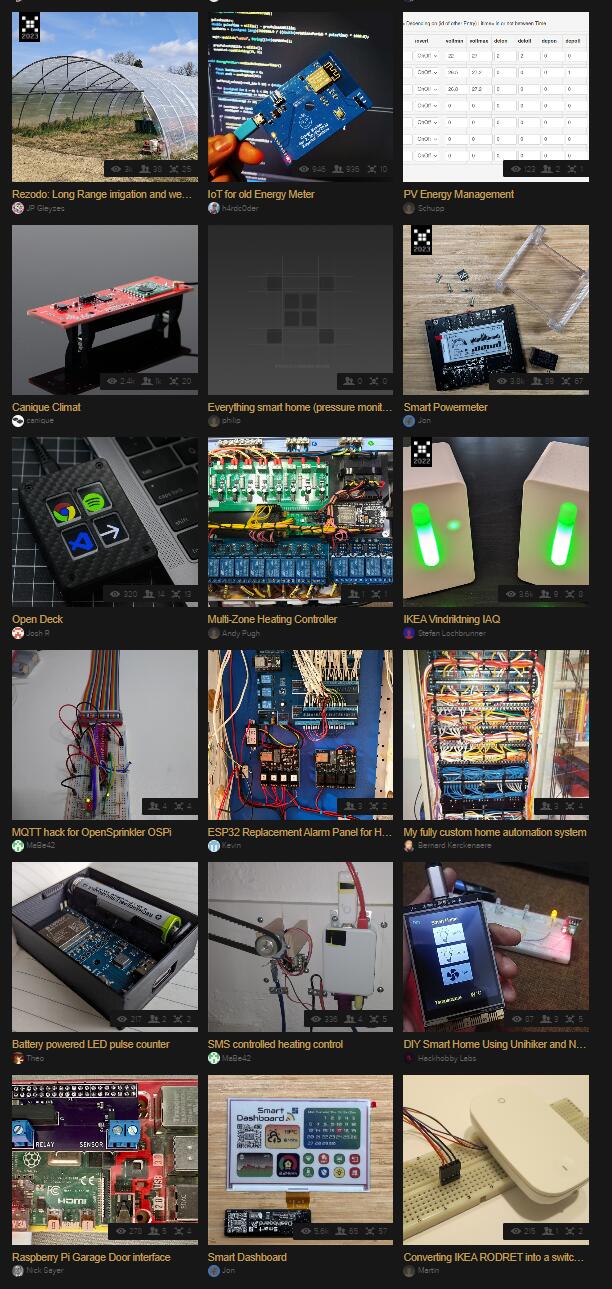Open the PV Energy Management project
The height and width of the screenshot is (1289, 612).
pos(458,194)
